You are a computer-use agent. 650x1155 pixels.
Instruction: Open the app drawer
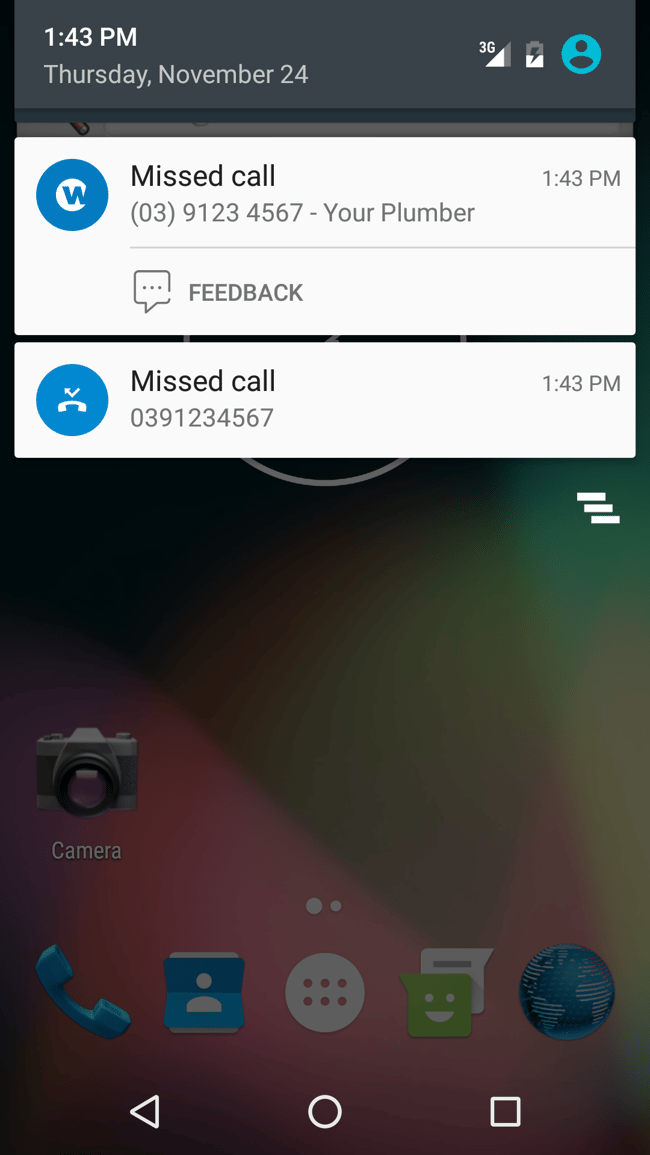click(x=325, y=992)
